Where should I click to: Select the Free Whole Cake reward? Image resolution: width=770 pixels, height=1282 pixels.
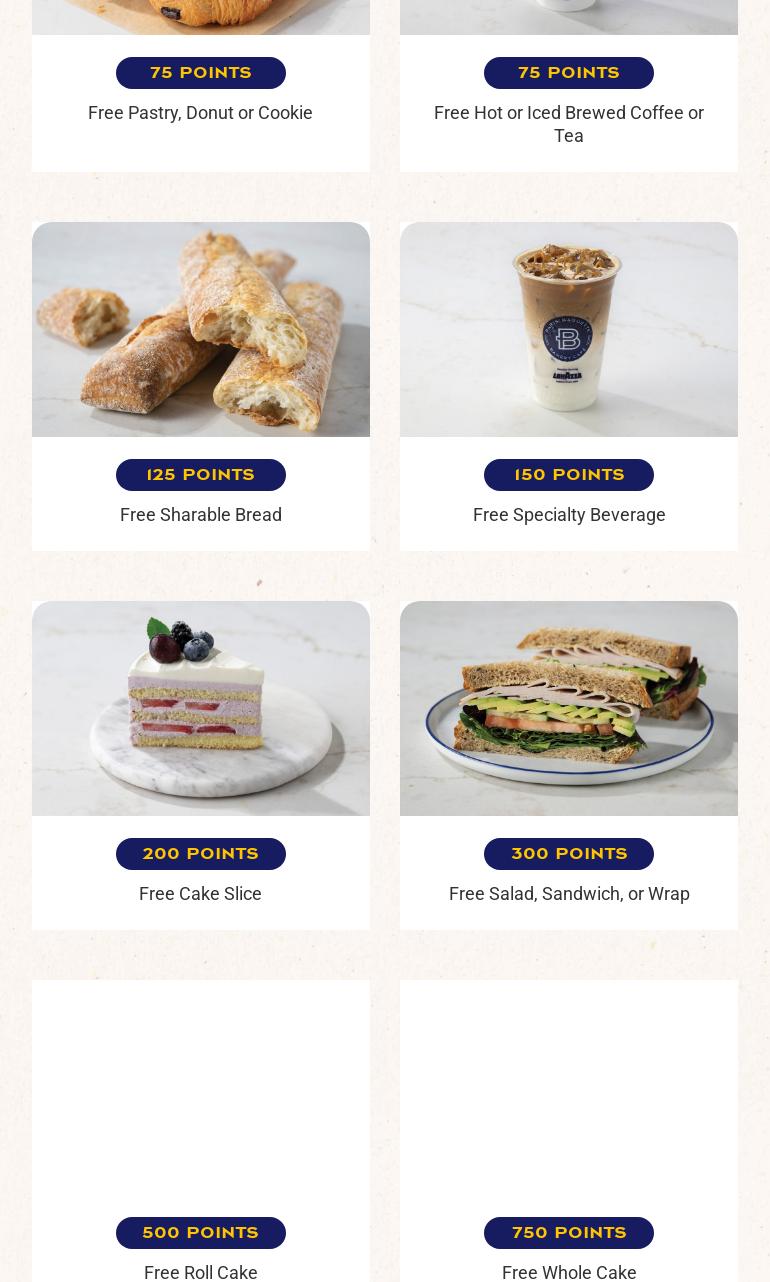(568, 1271)
